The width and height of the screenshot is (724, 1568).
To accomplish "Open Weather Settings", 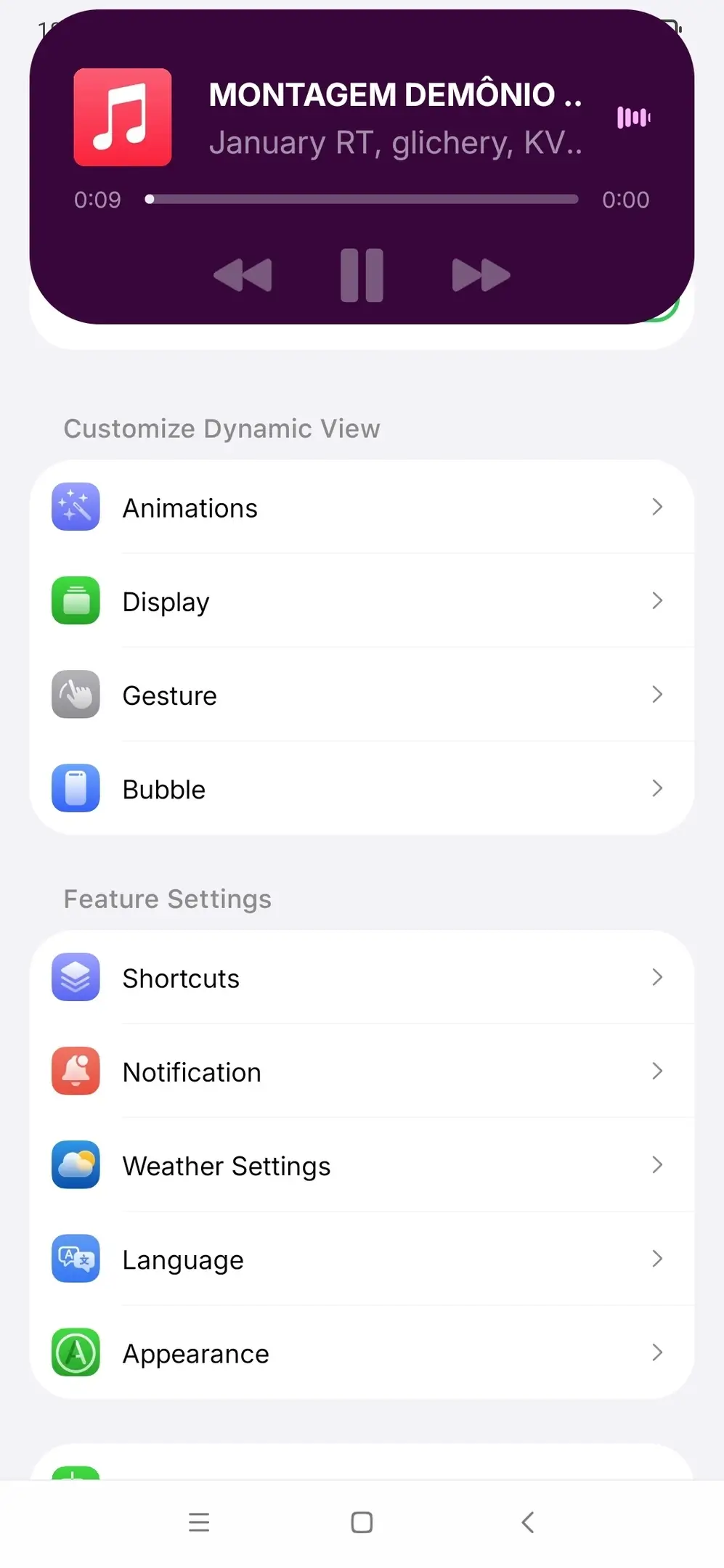I will (362, 1165).
